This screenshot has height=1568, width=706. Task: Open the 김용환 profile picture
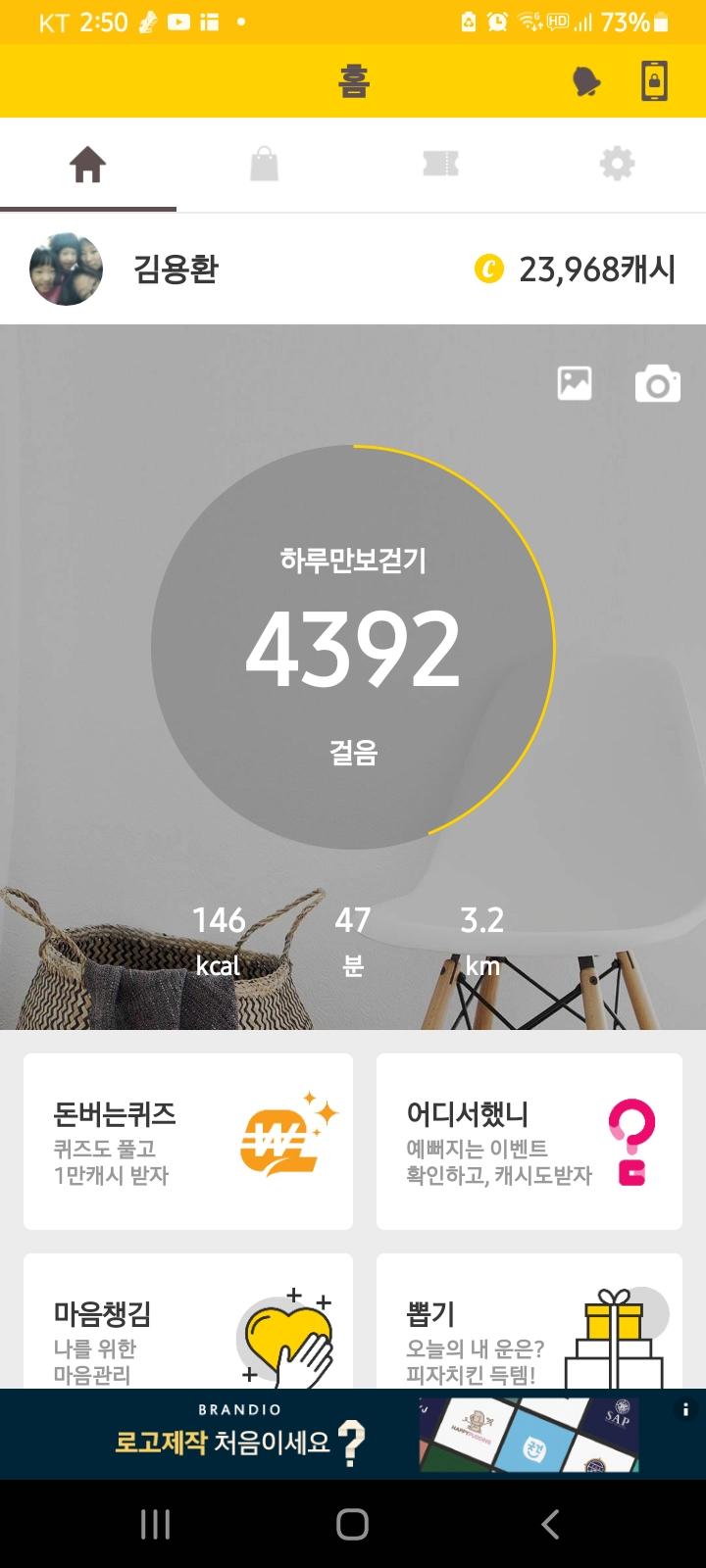(x=66, y=269)
